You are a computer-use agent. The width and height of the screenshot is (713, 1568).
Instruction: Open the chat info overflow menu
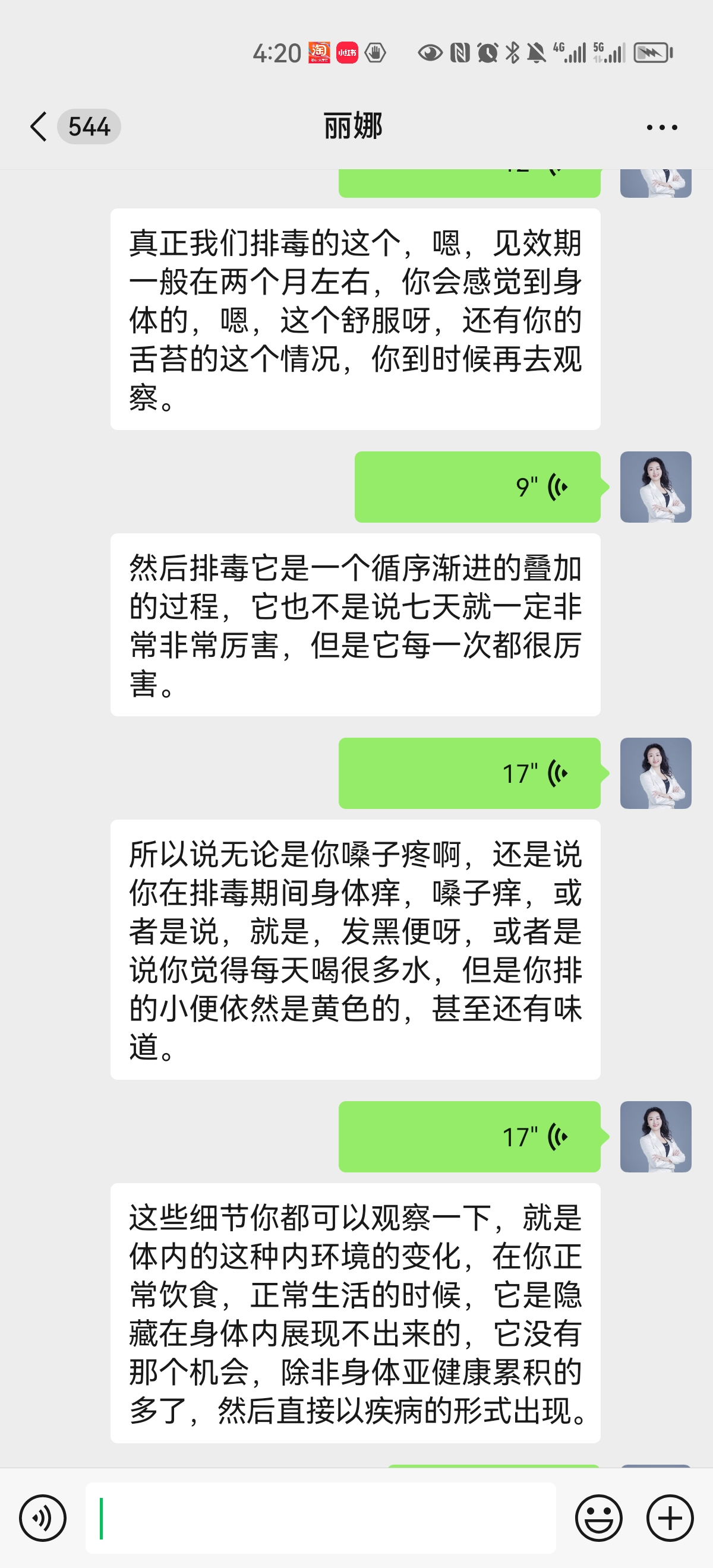pos(661,127)
